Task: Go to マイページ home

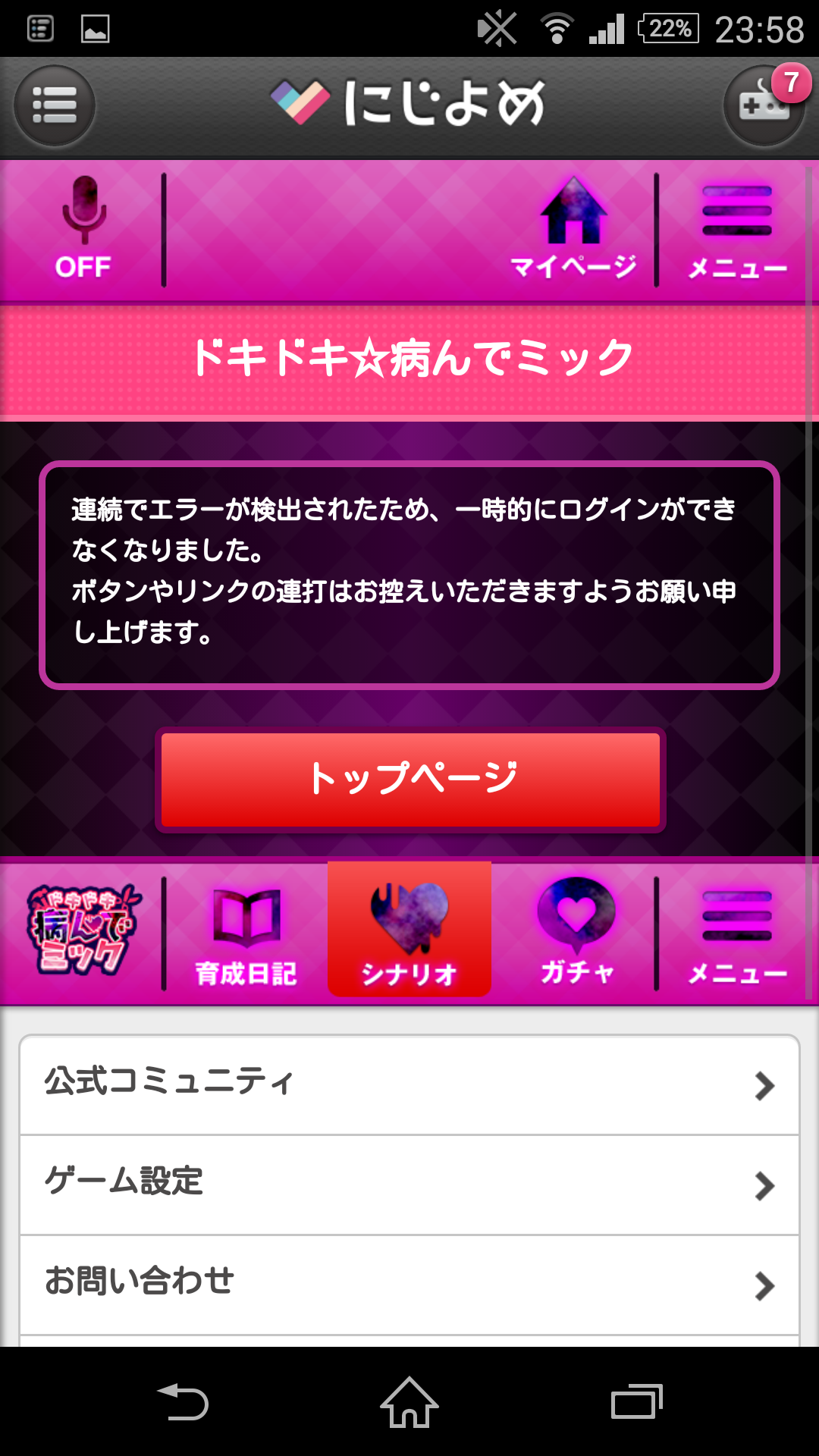Action: (573, 227)
